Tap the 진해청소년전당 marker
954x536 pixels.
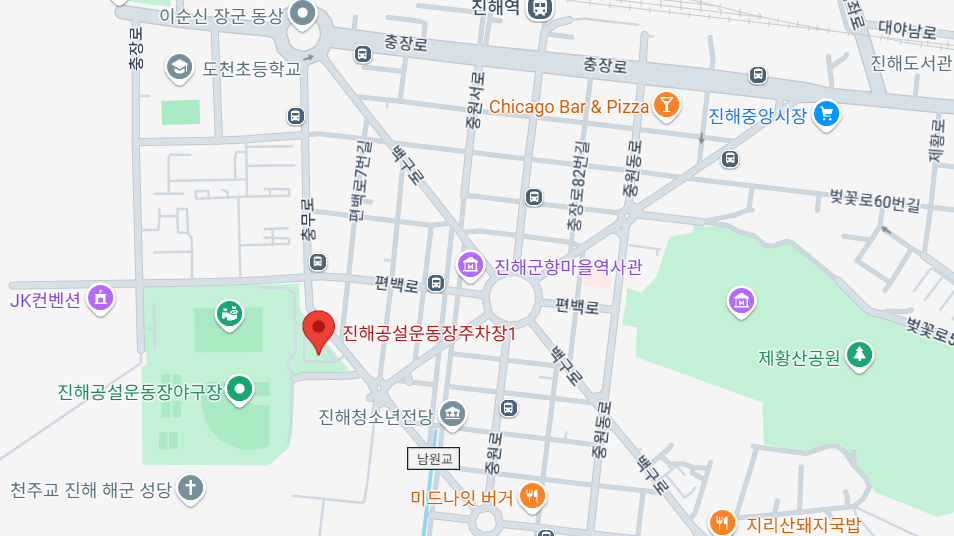click(x=453, y=413)
